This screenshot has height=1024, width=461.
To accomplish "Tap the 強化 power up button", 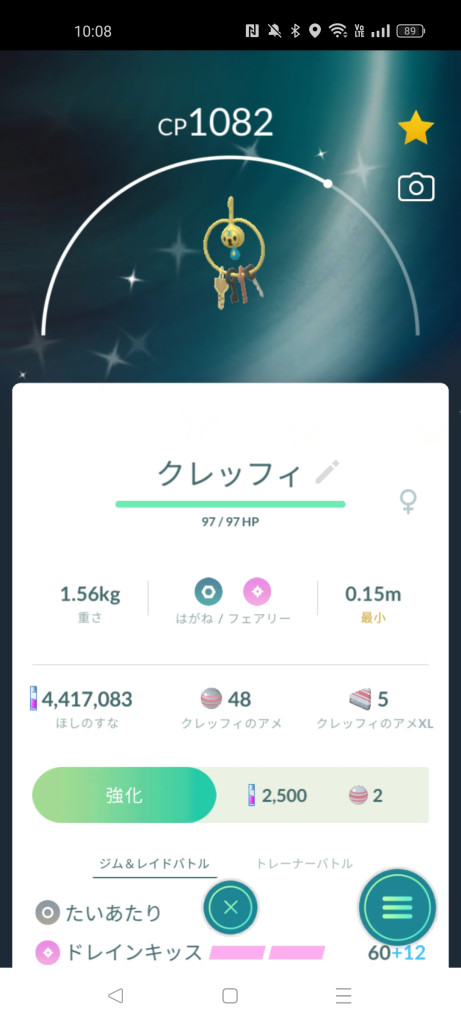I will (124, 795).
